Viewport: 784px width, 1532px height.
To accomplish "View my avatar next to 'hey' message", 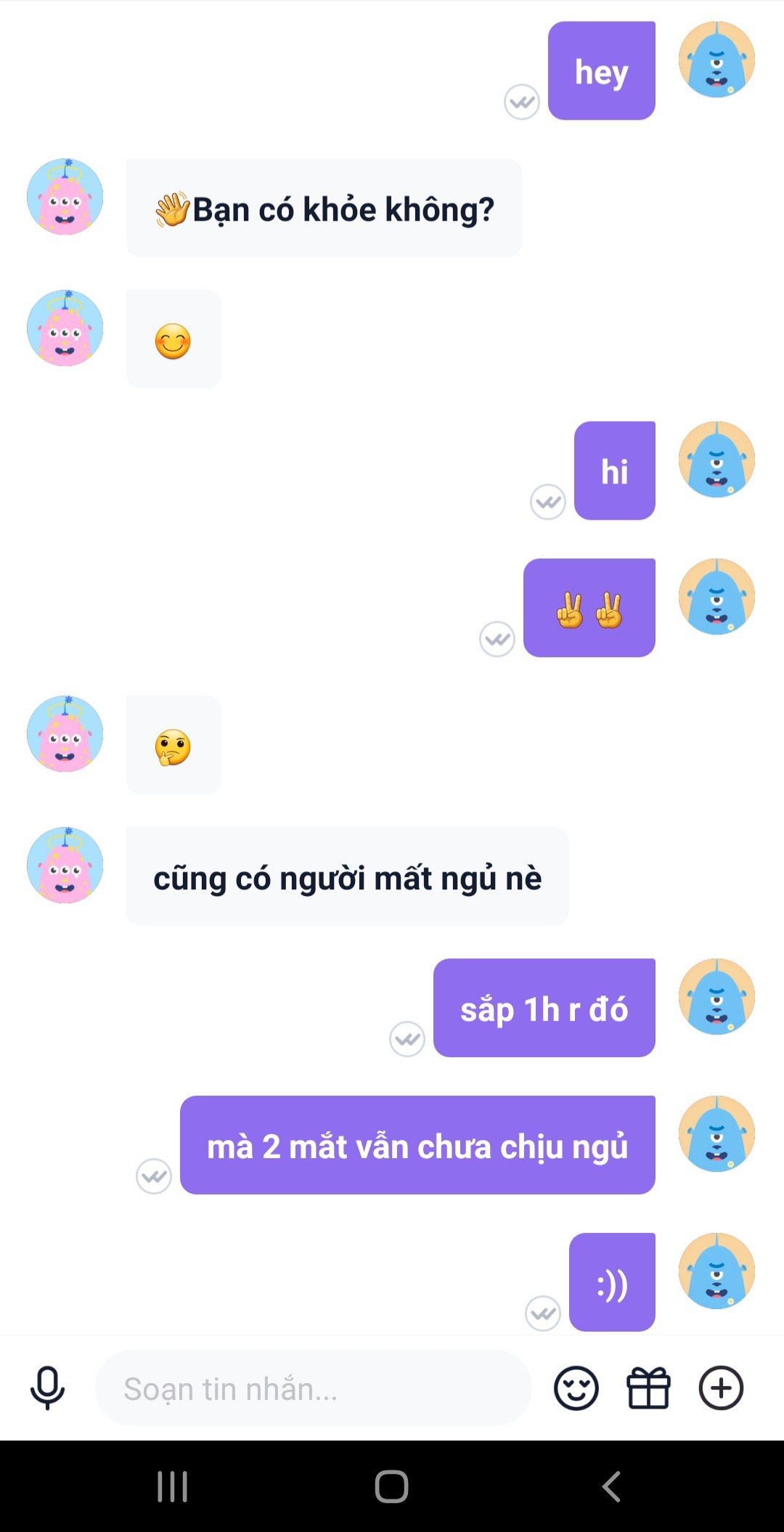I will tap(716, 60).
